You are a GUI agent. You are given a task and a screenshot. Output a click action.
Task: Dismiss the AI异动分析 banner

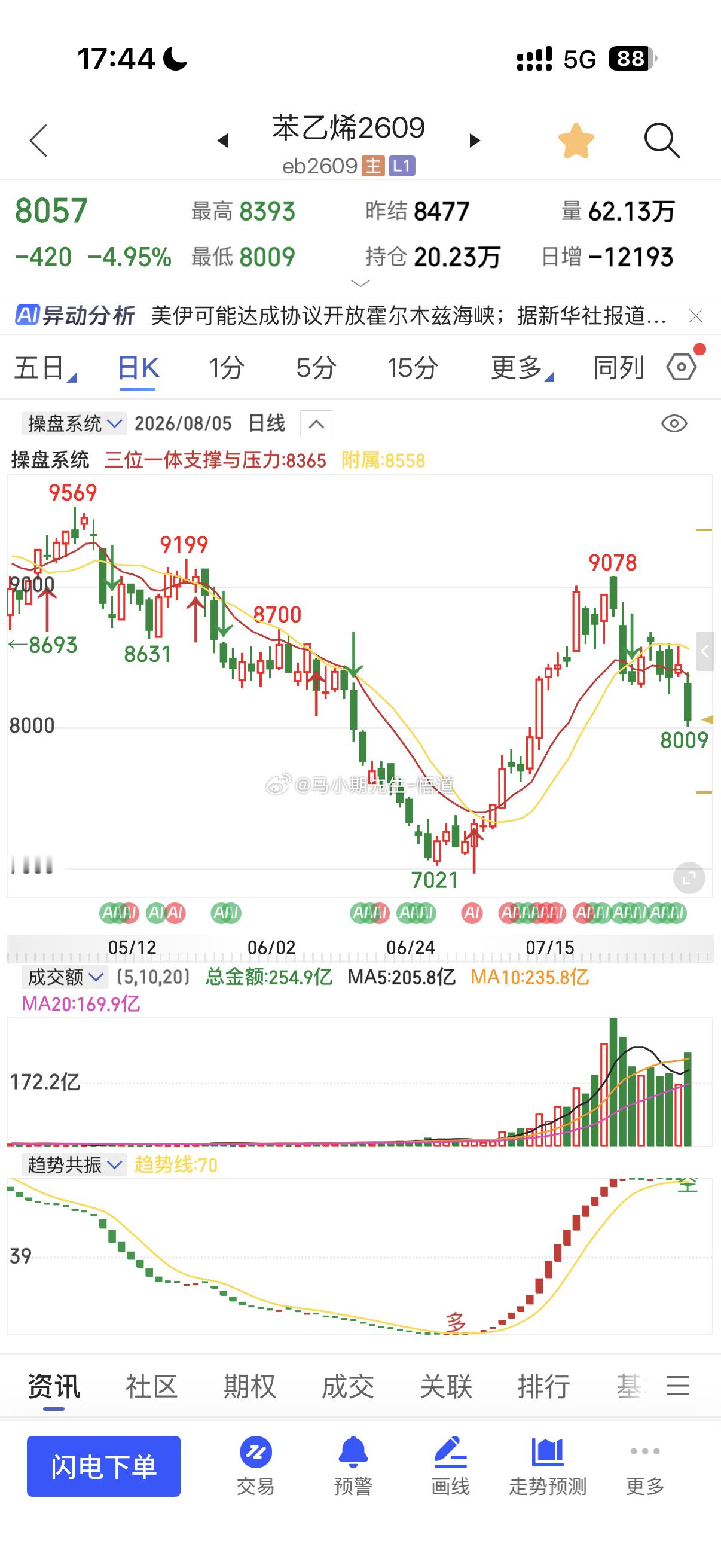[695, 316]
